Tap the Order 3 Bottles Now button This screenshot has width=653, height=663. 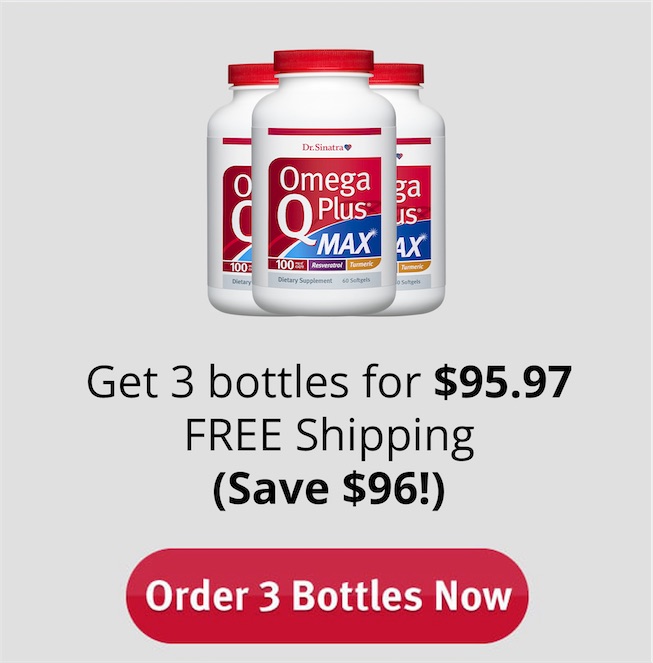coord(327,596)
